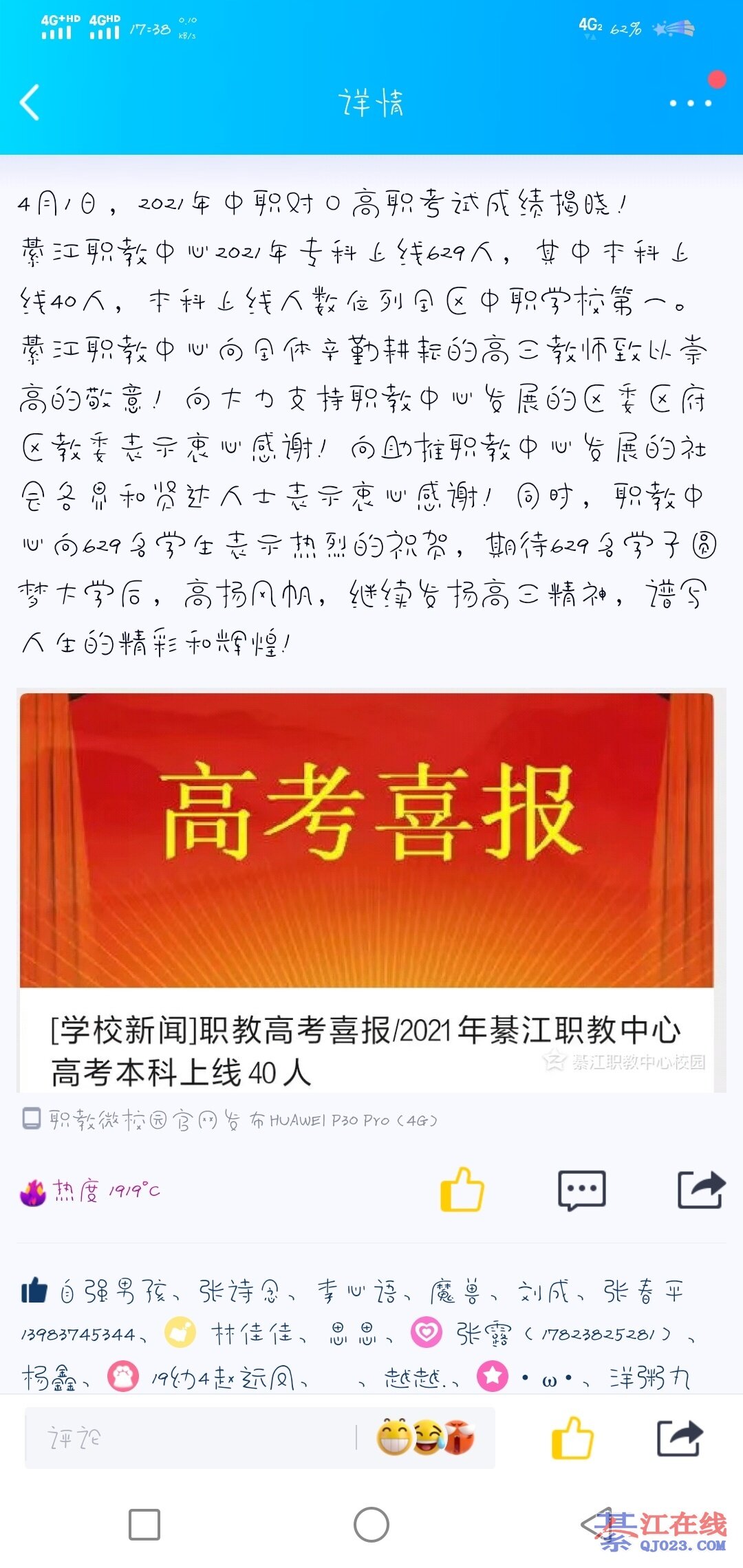Like the post next to 热度
The image size is (743, 1568).
(x=462, y=1190)
